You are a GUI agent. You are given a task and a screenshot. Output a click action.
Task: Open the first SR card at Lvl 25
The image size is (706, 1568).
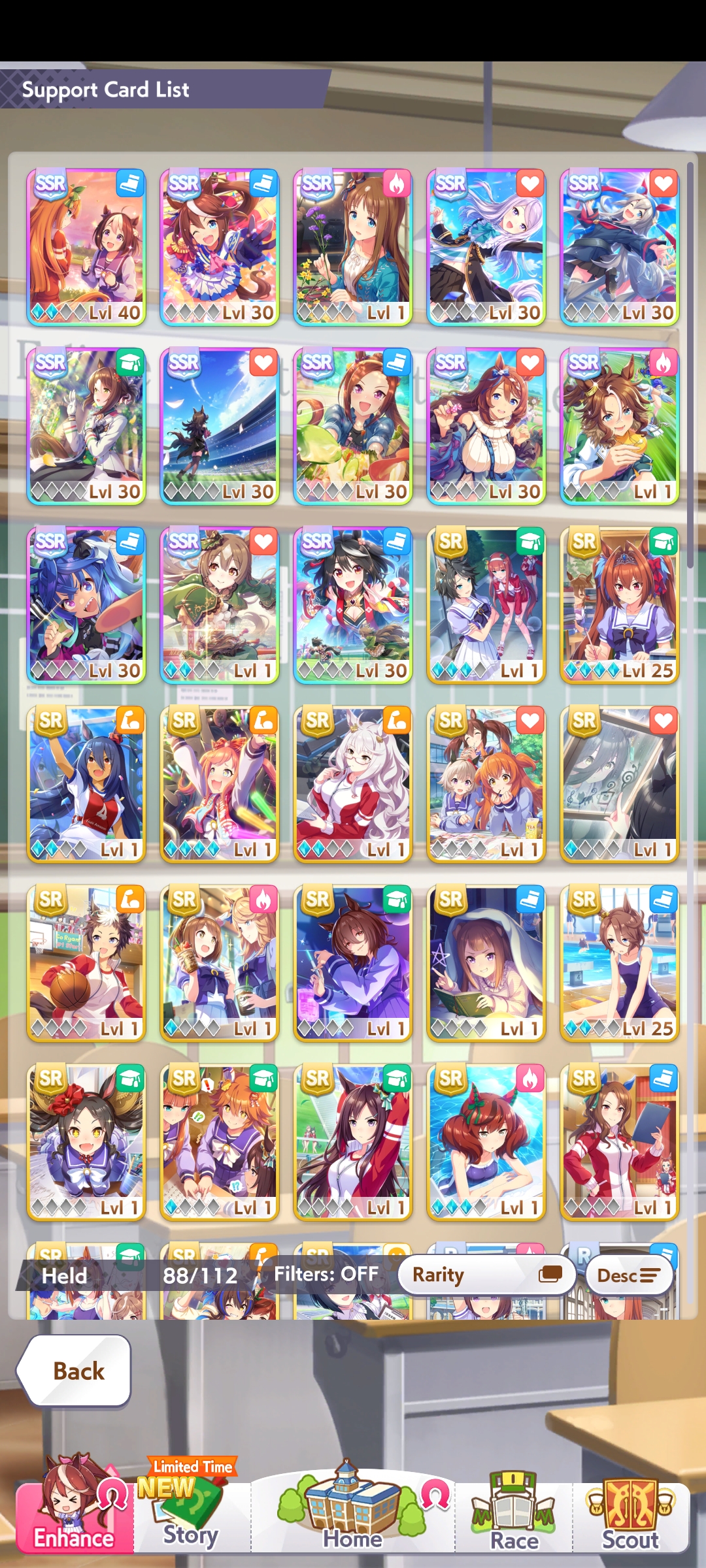pos(620,605)
